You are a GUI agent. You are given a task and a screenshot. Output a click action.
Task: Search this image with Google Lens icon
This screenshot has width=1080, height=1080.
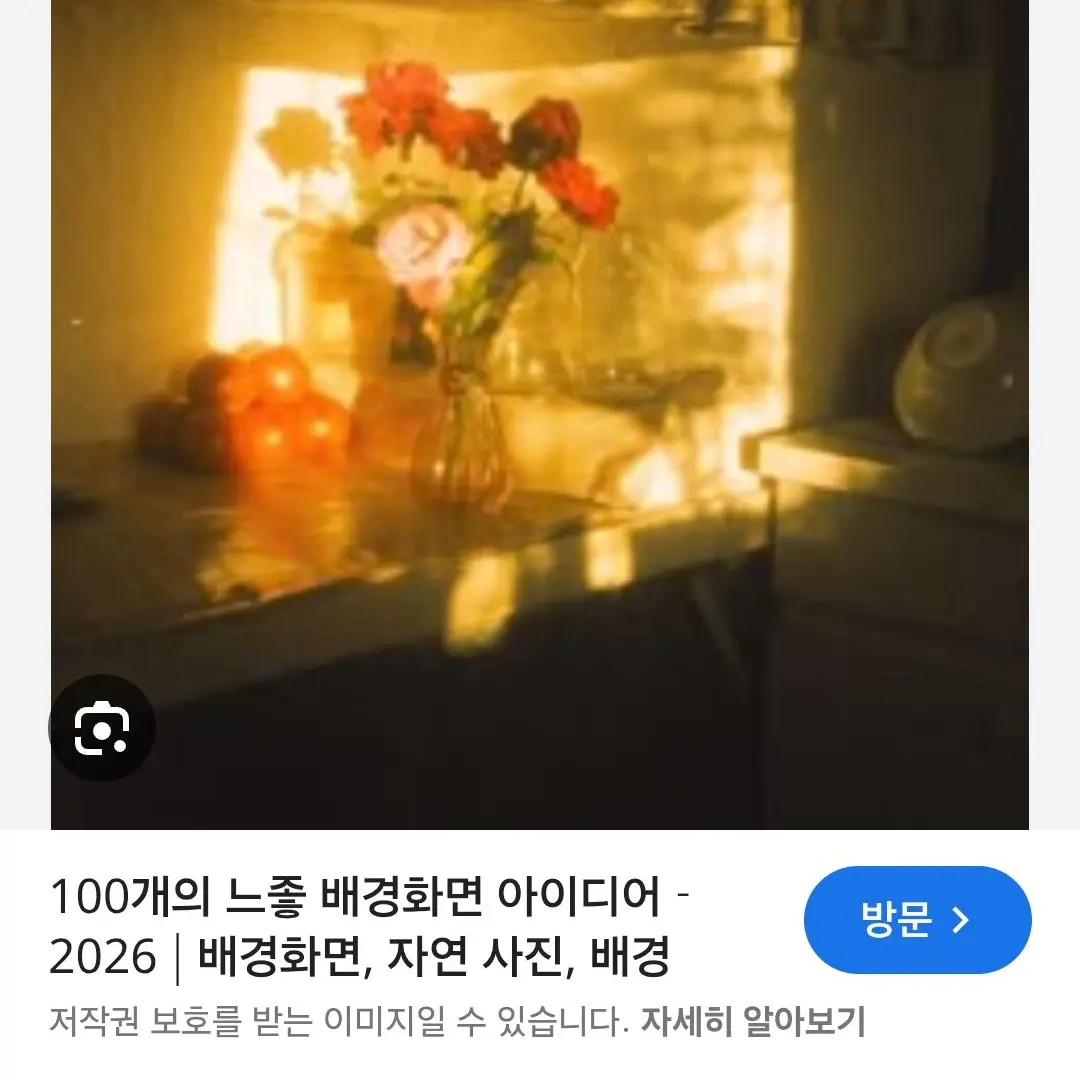click(x=102, y=728)
